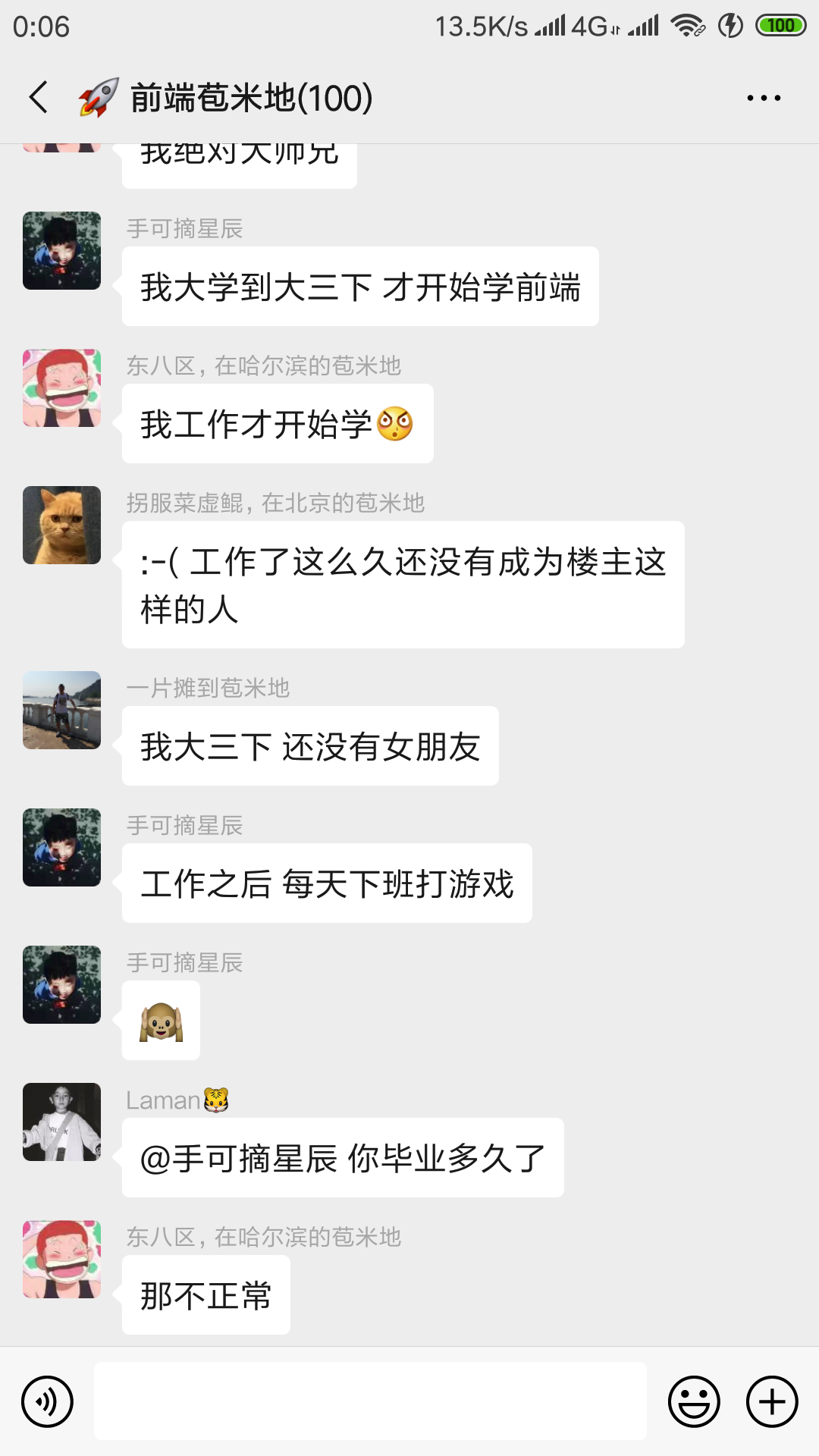Tap the avatar beside 那不正常 message
This screenshot has height=1456, width=819.
tap(61, 1259)
